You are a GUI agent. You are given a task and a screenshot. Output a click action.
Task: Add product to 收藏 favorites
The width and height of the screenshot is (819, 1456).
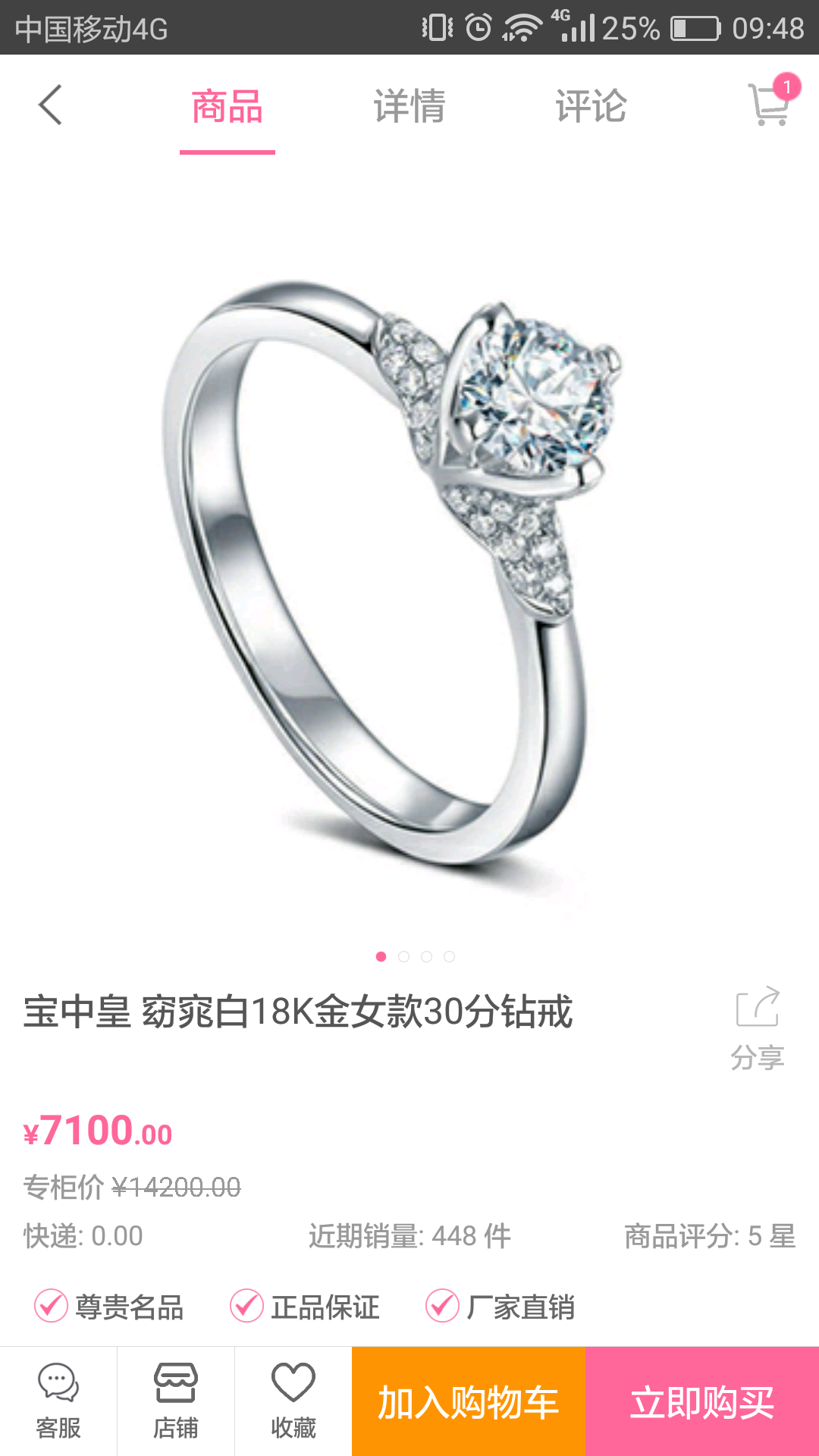pyautogui.click(x=293, y=1401)
